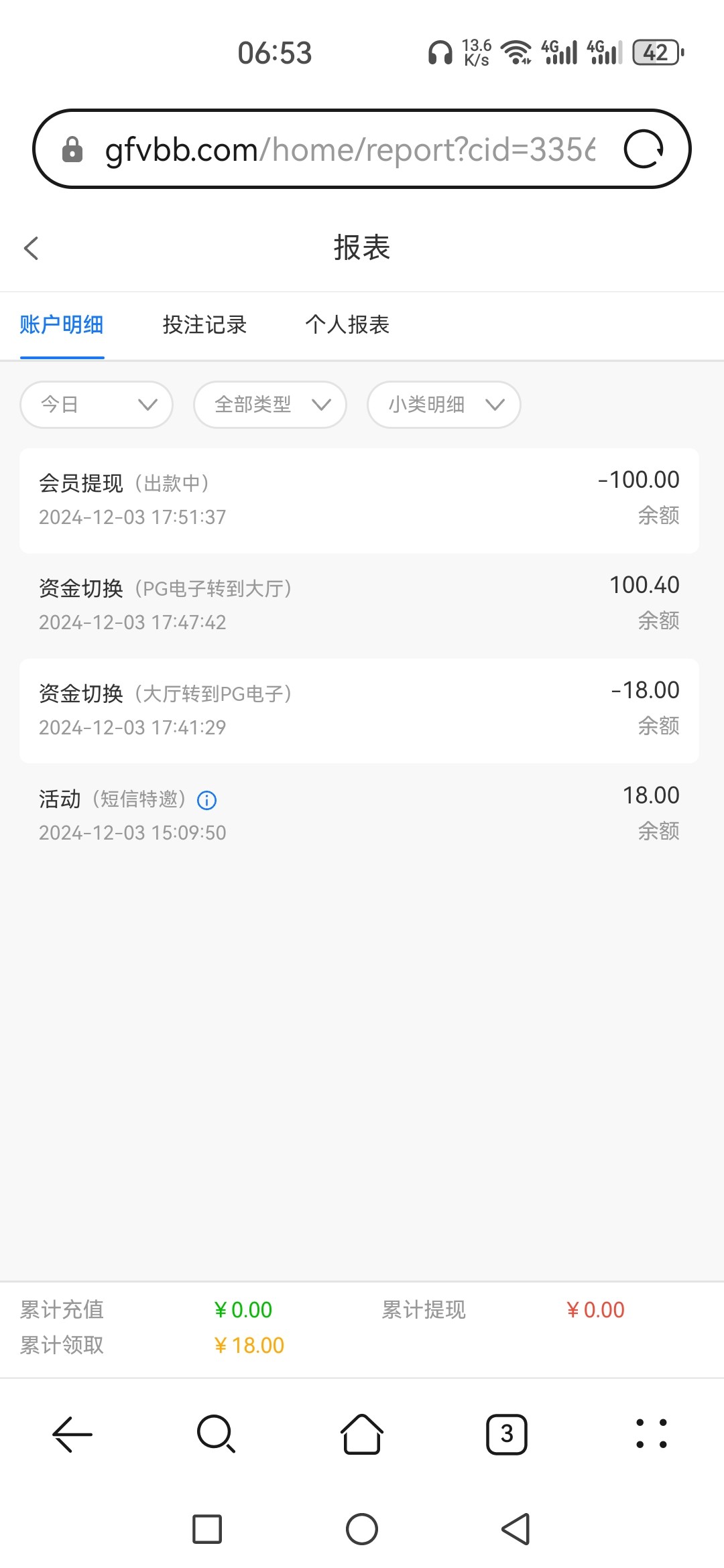Open the browser tab switcher showing 3

tap(507, 1434)
